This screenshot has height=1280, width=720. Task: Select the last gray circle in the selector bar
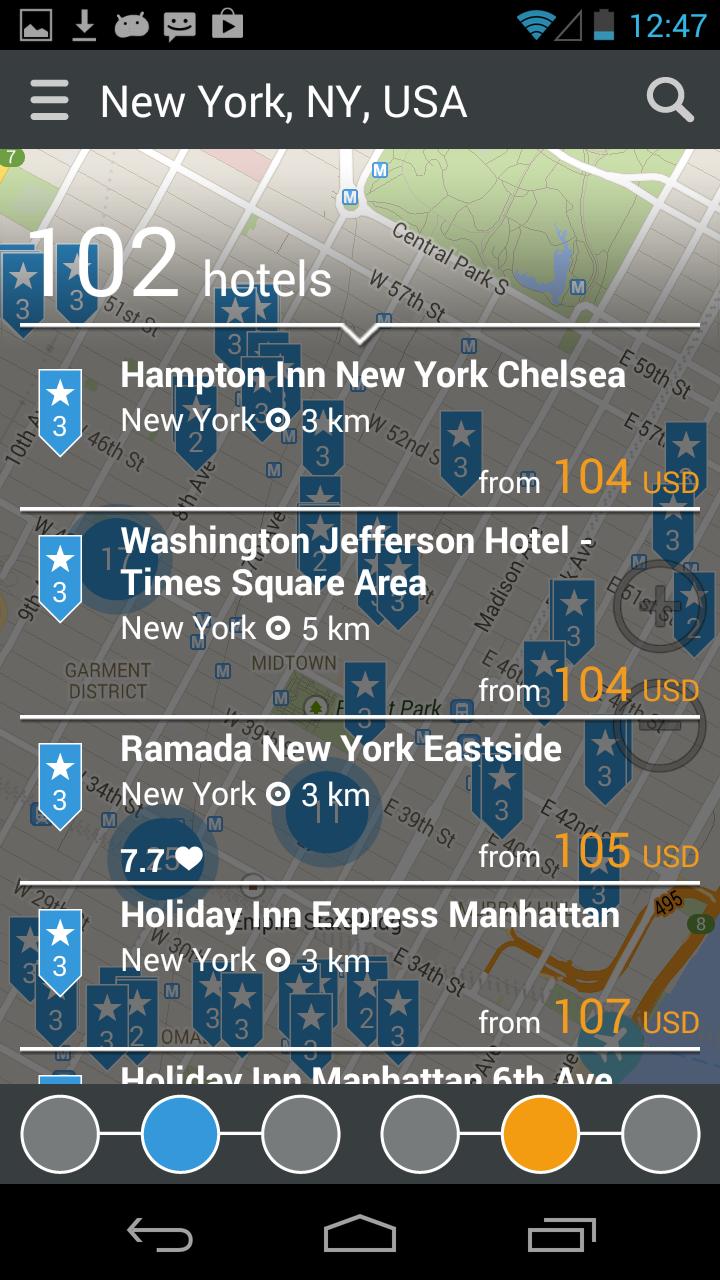click(x=660, y=1135)
